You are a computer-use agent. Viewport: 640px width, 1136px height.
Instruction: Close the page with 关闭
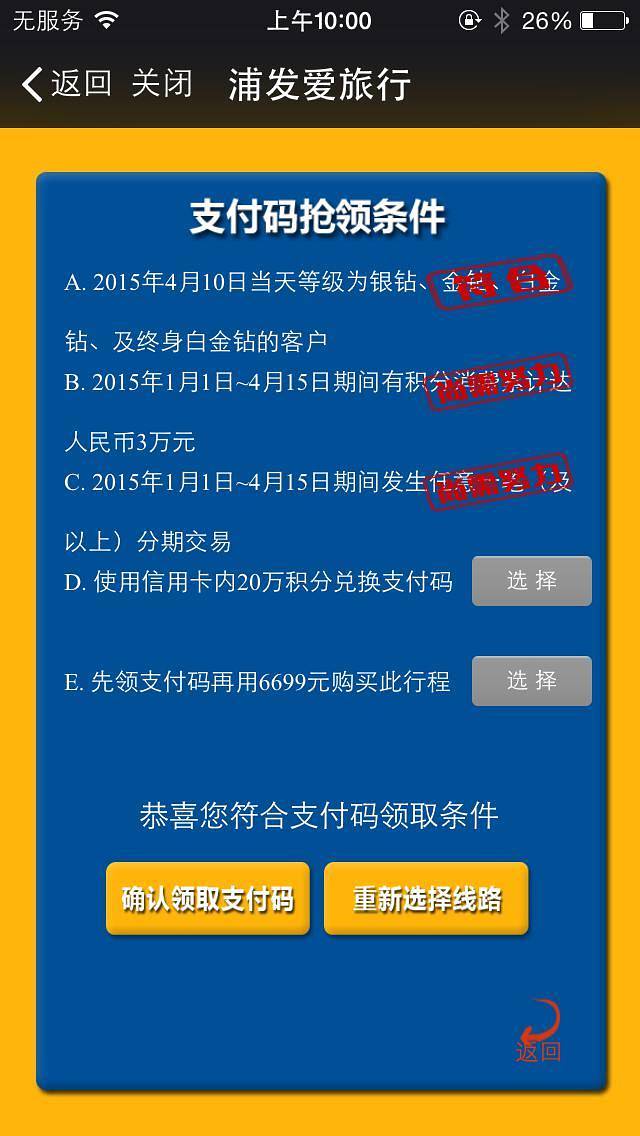point(162,84)
